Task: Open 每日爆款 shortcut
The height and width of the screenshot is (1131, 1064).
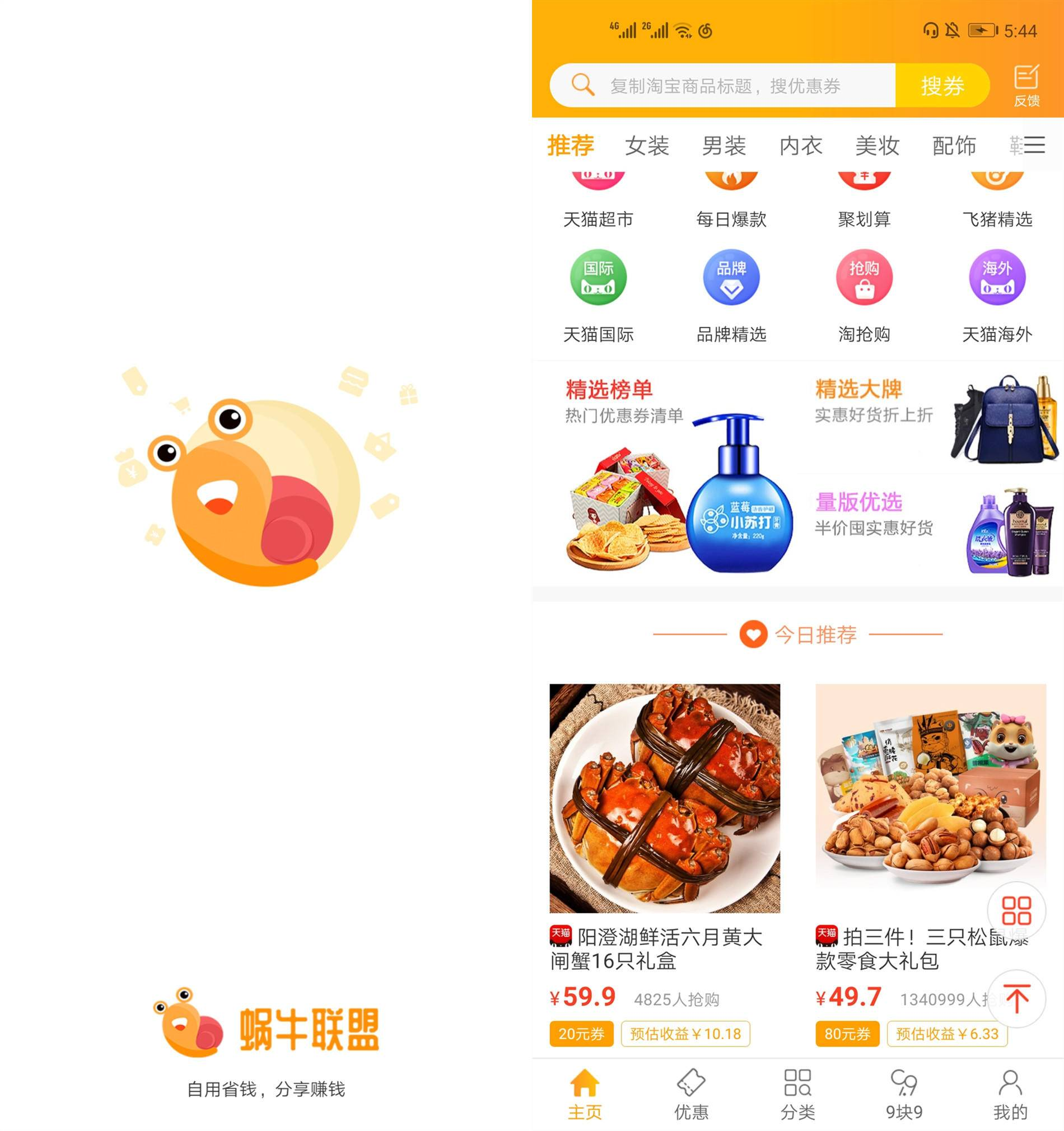Action: coord(731,205)
